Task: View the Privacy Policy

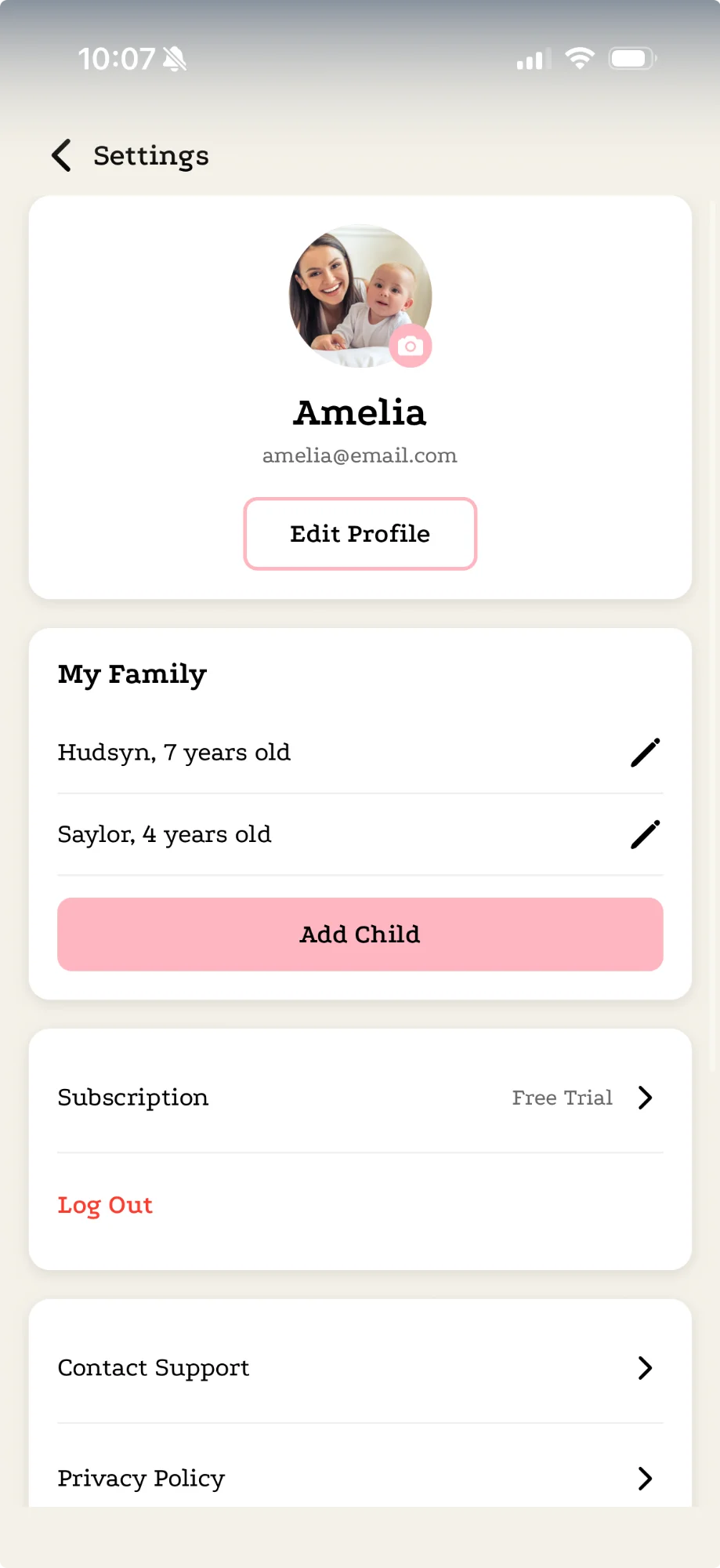Action: (x=360, y=1478)
